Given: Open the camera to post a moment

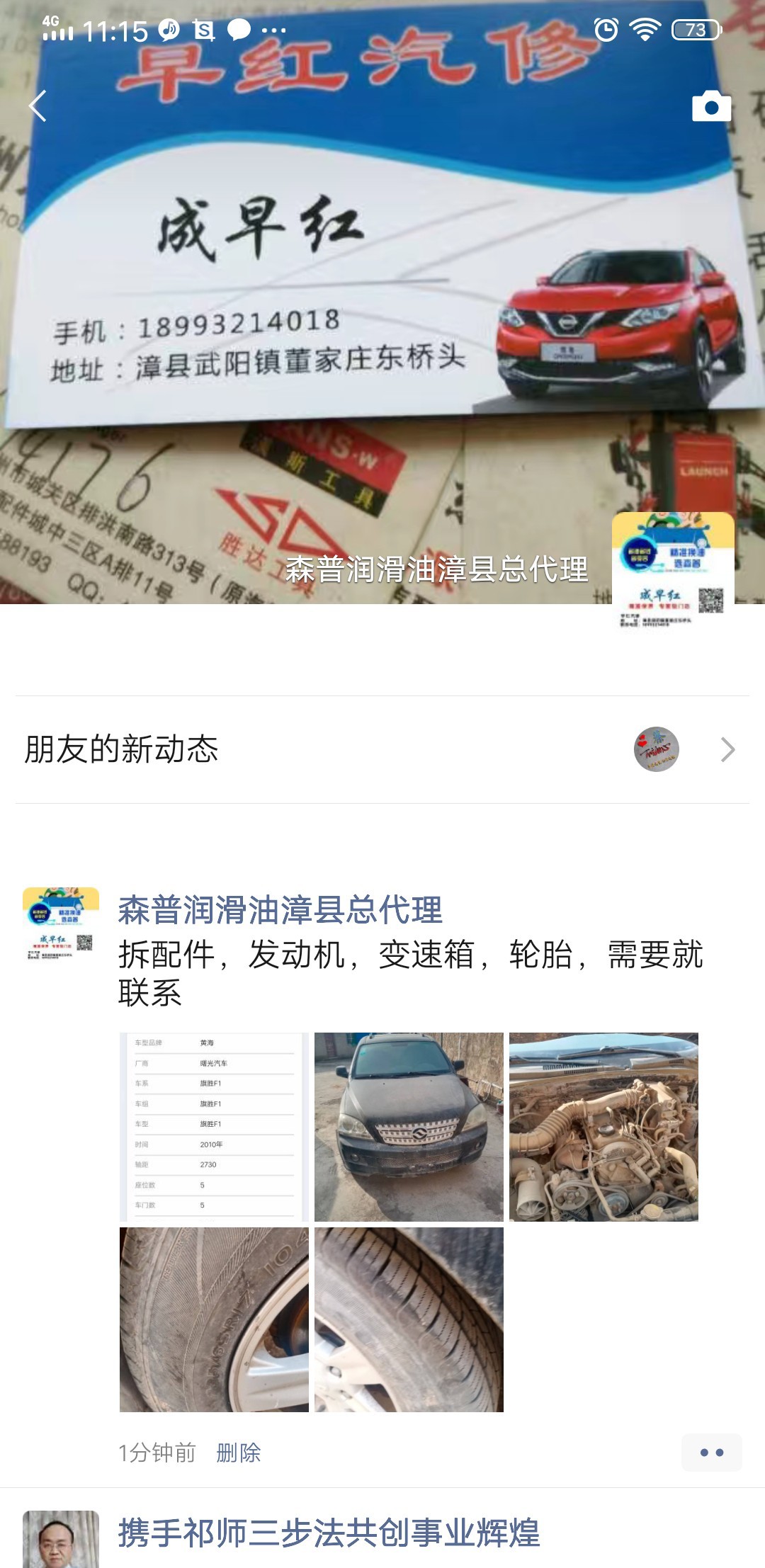Looking at the screenshot, I should click(x=711, y=107).
